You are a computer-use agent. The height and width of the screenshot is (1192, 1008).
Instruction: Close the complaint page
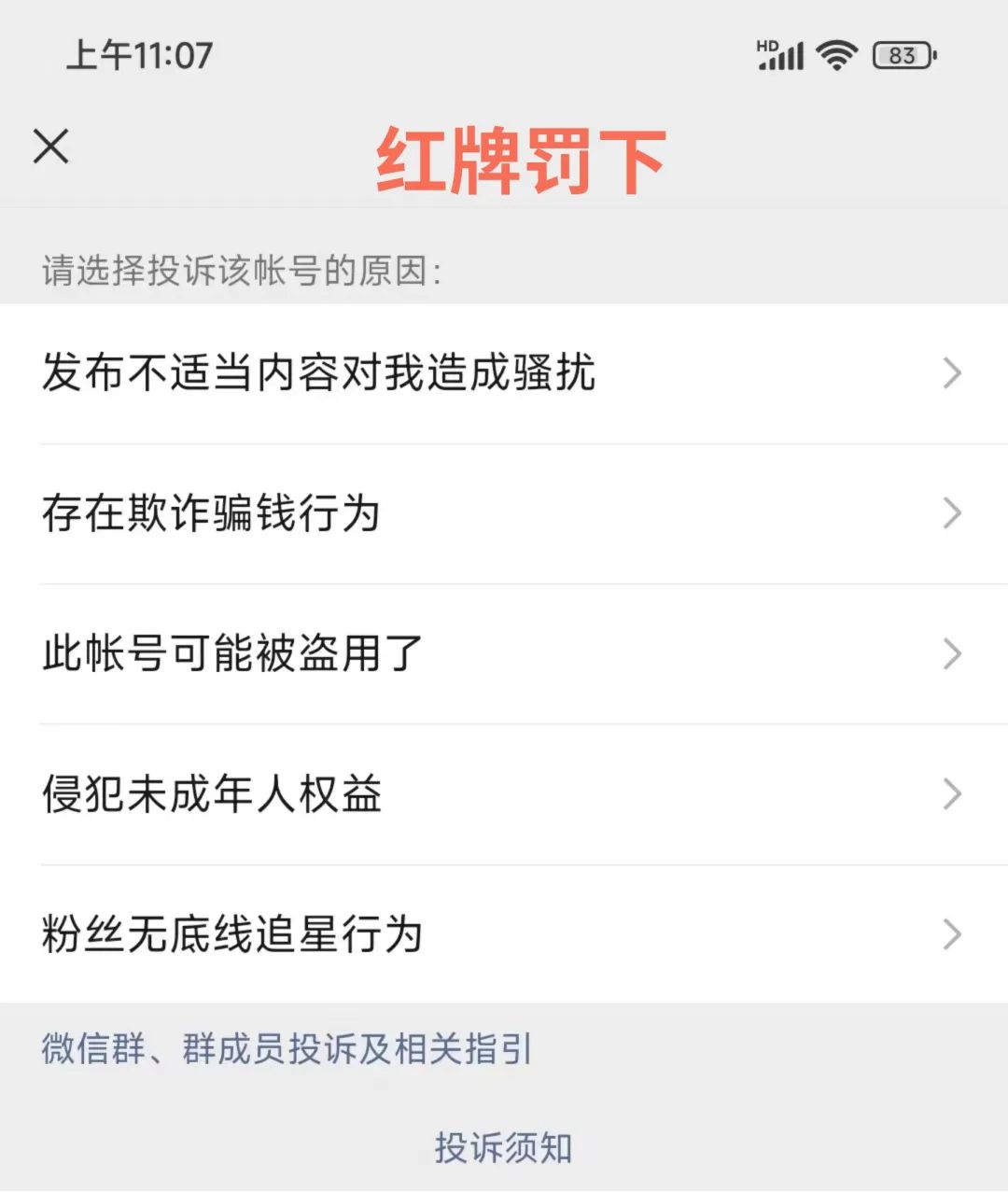tap(51, 147)
